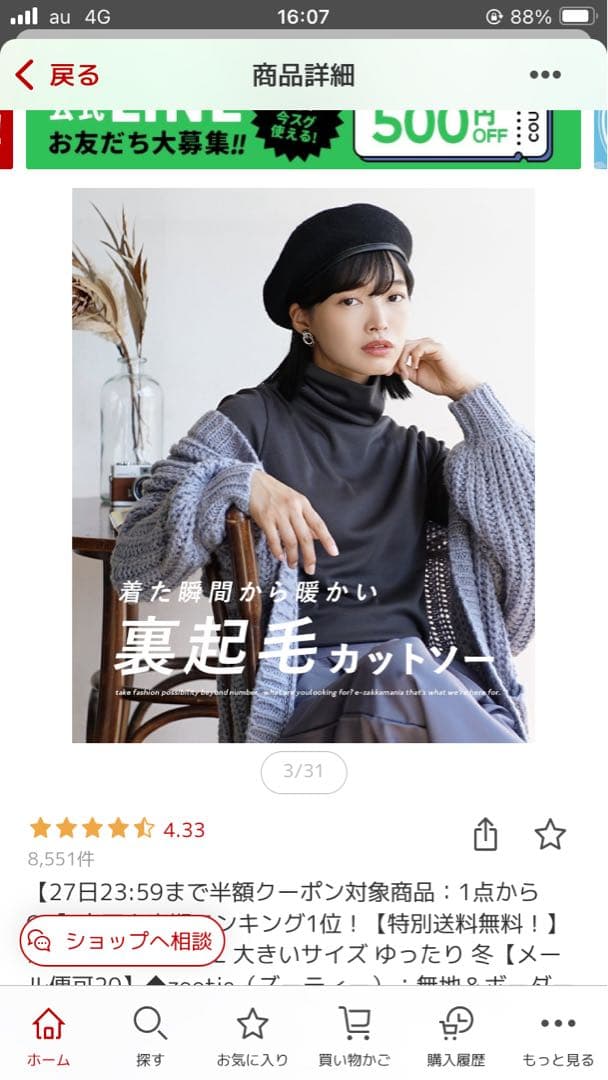Screen dimensions: 608x1080
Task: Open the 買い物かご cart tab
Action: [x=354, y=1035]
